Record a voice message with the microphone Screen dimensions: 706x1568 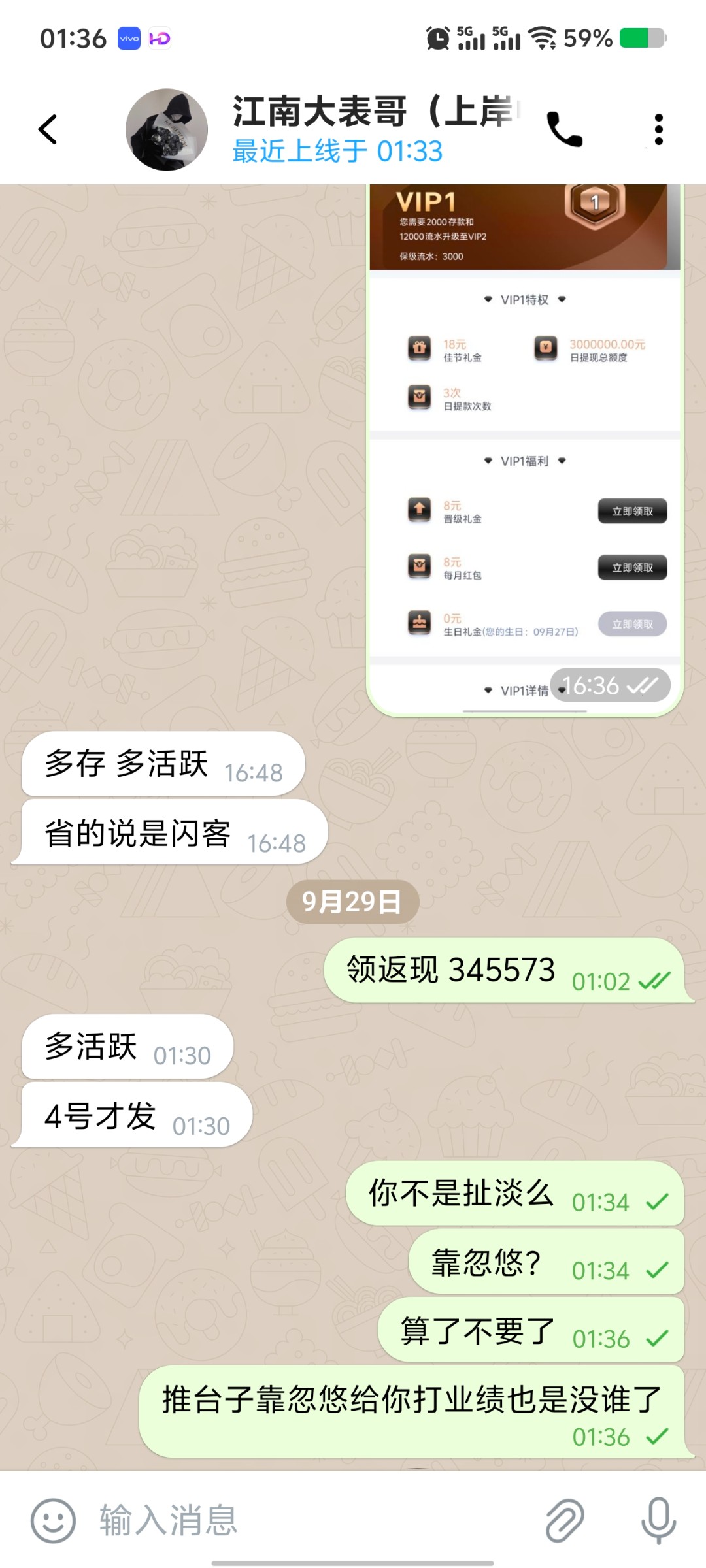658,1520
